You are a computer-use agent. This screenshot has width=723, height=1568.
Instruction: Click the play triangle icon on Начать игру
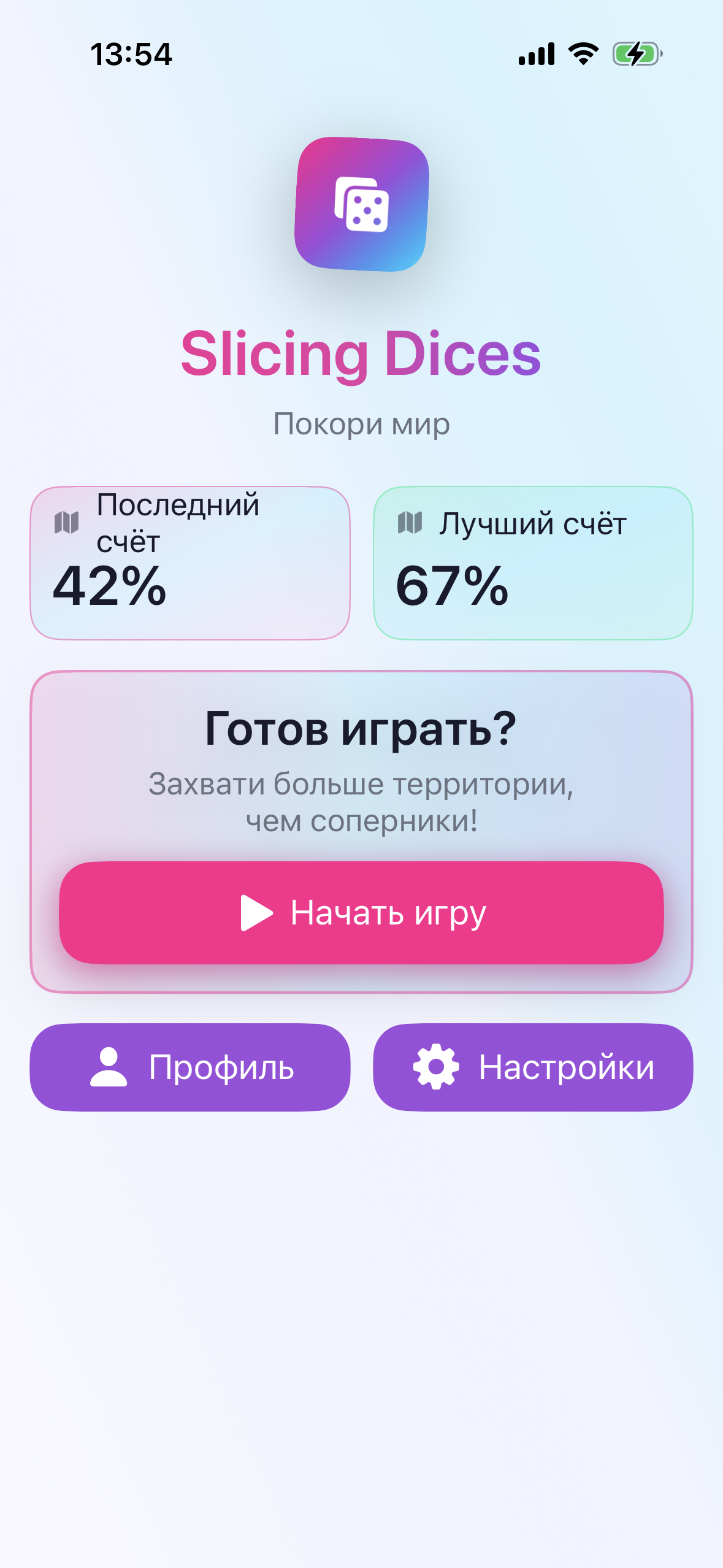coord(258,912)
